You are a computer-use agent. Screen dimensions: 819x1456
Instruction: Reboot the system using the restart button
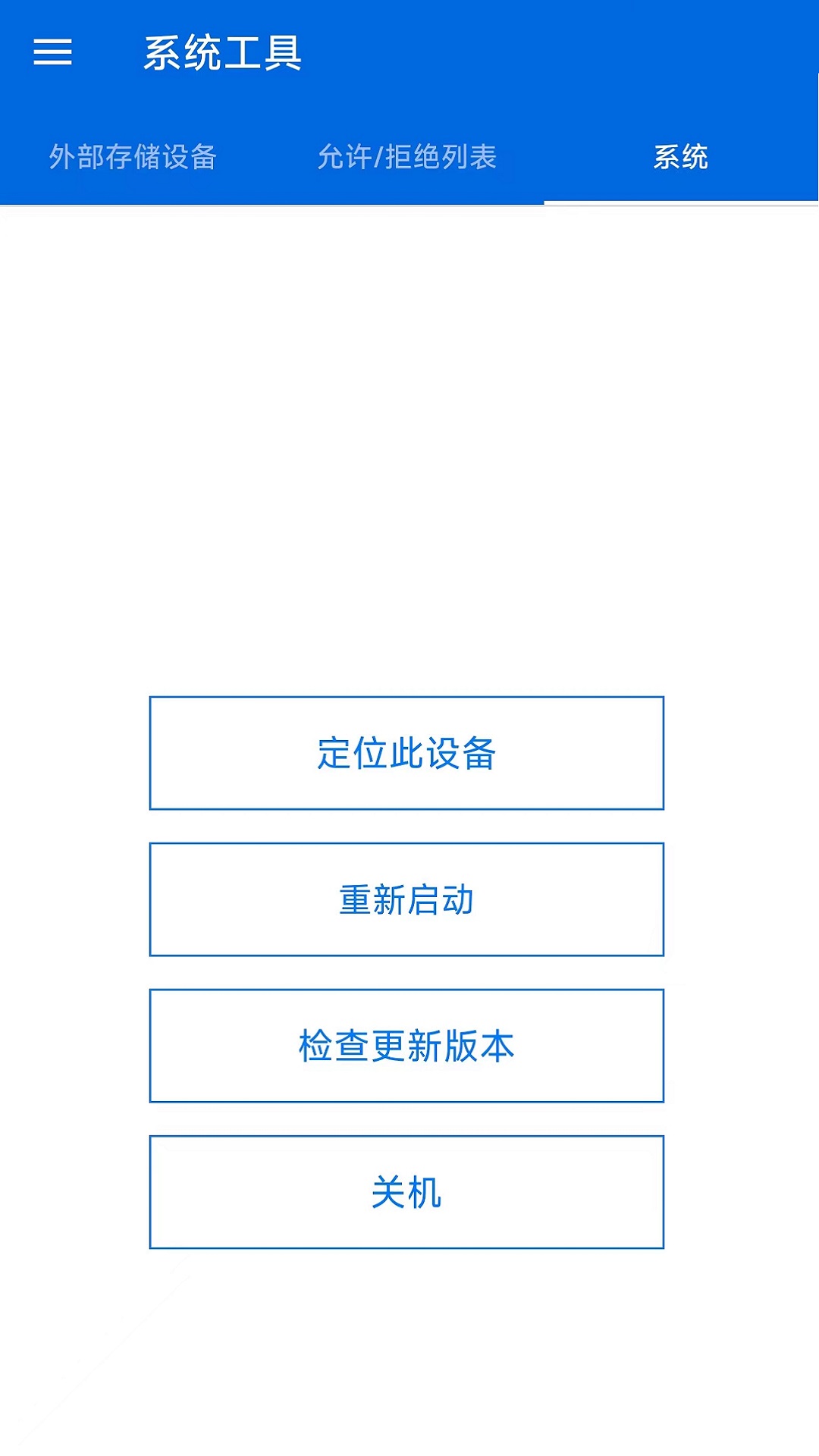407,899
